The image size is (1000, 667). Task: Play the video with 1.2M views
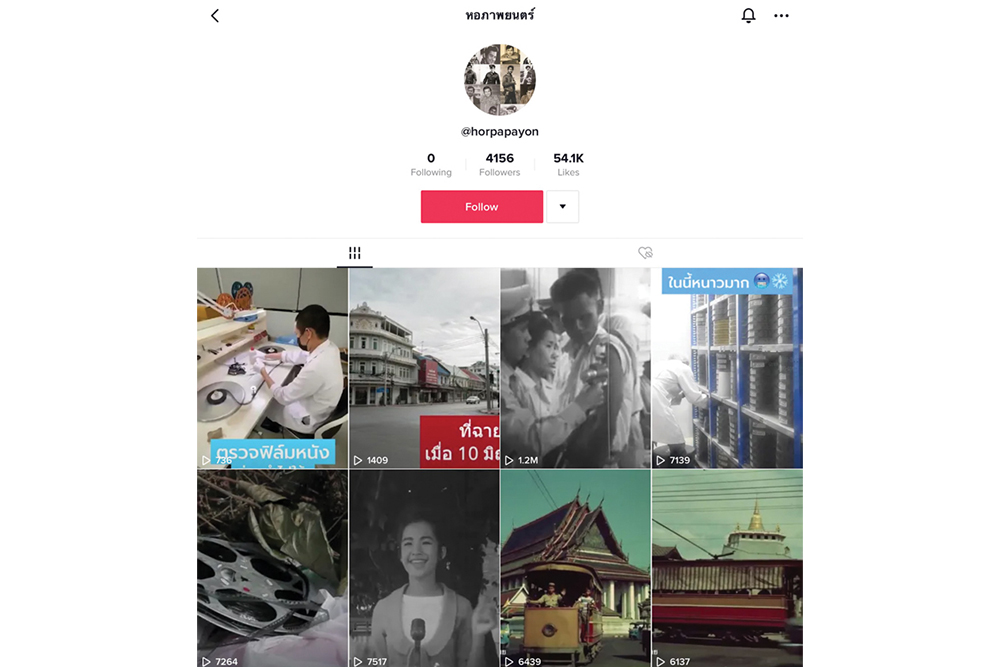[x=575, y=367]
